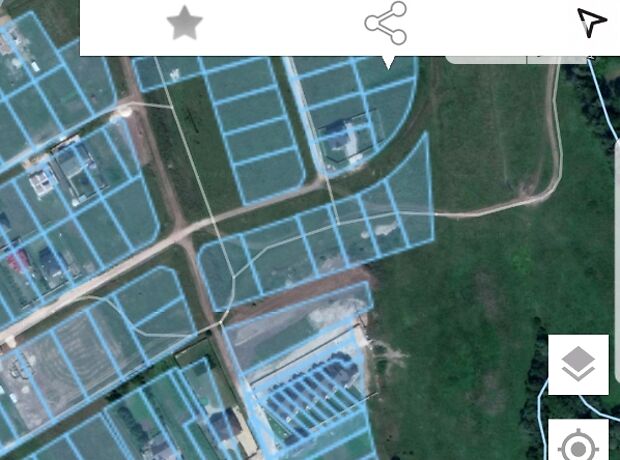Center the map on my location
This screenshot has width=620, height=460.
(x=579, y=444)
